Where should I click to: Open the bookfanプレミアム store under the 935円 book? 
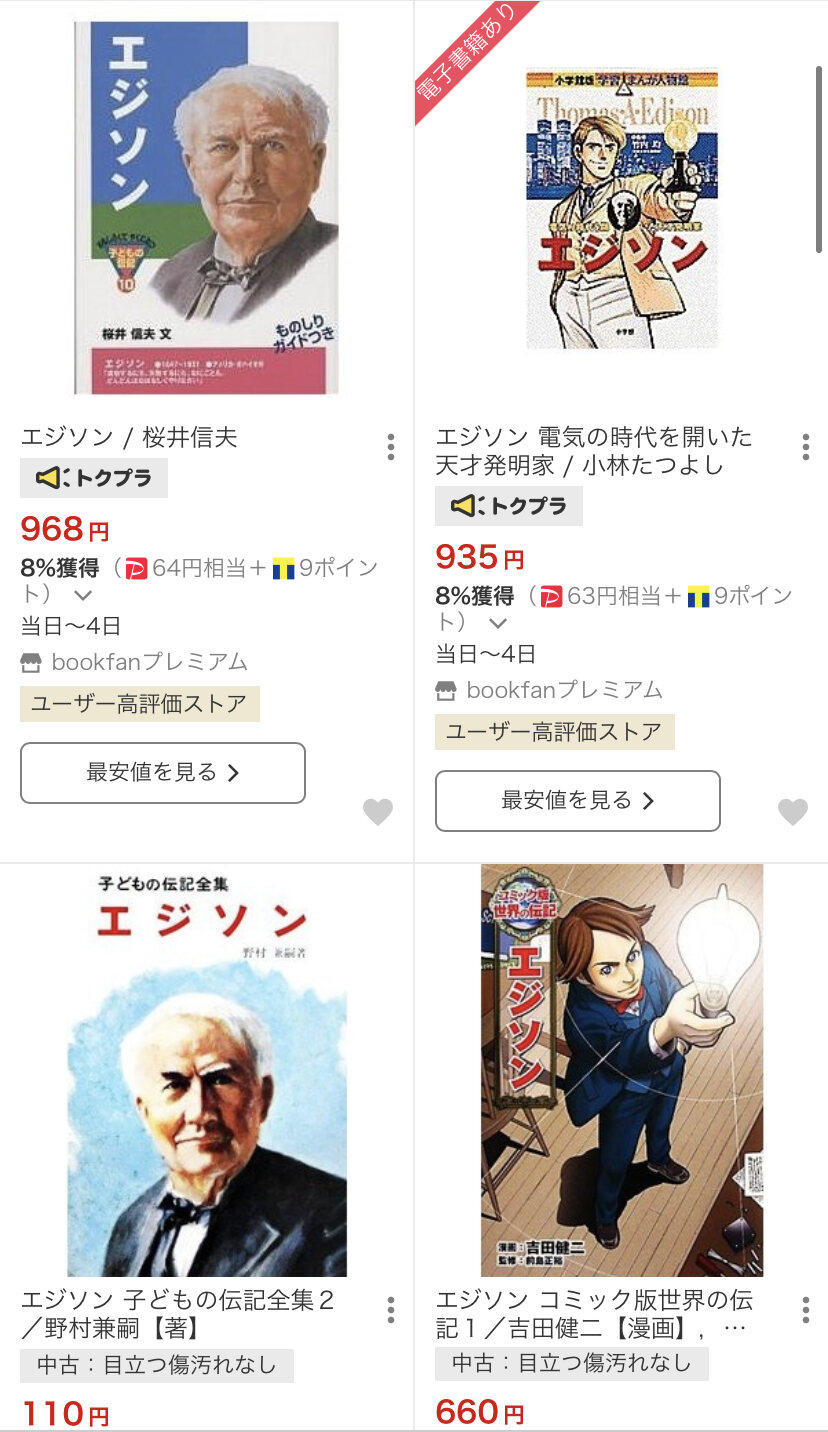coord(563,690)
